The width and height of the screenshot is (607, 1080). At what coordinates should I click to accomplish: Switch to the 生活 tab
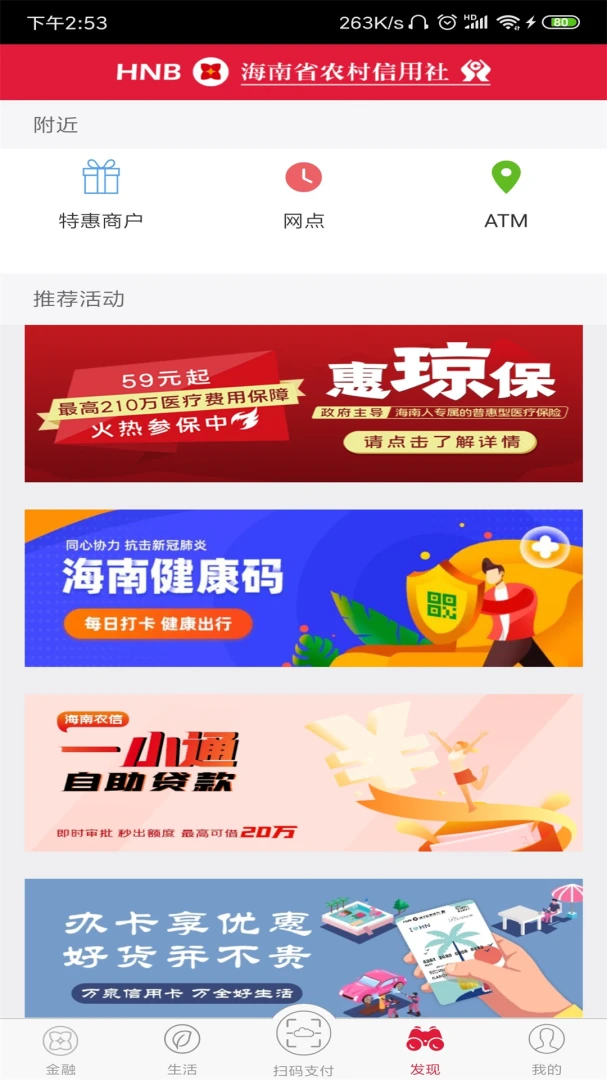(182, 1049)
